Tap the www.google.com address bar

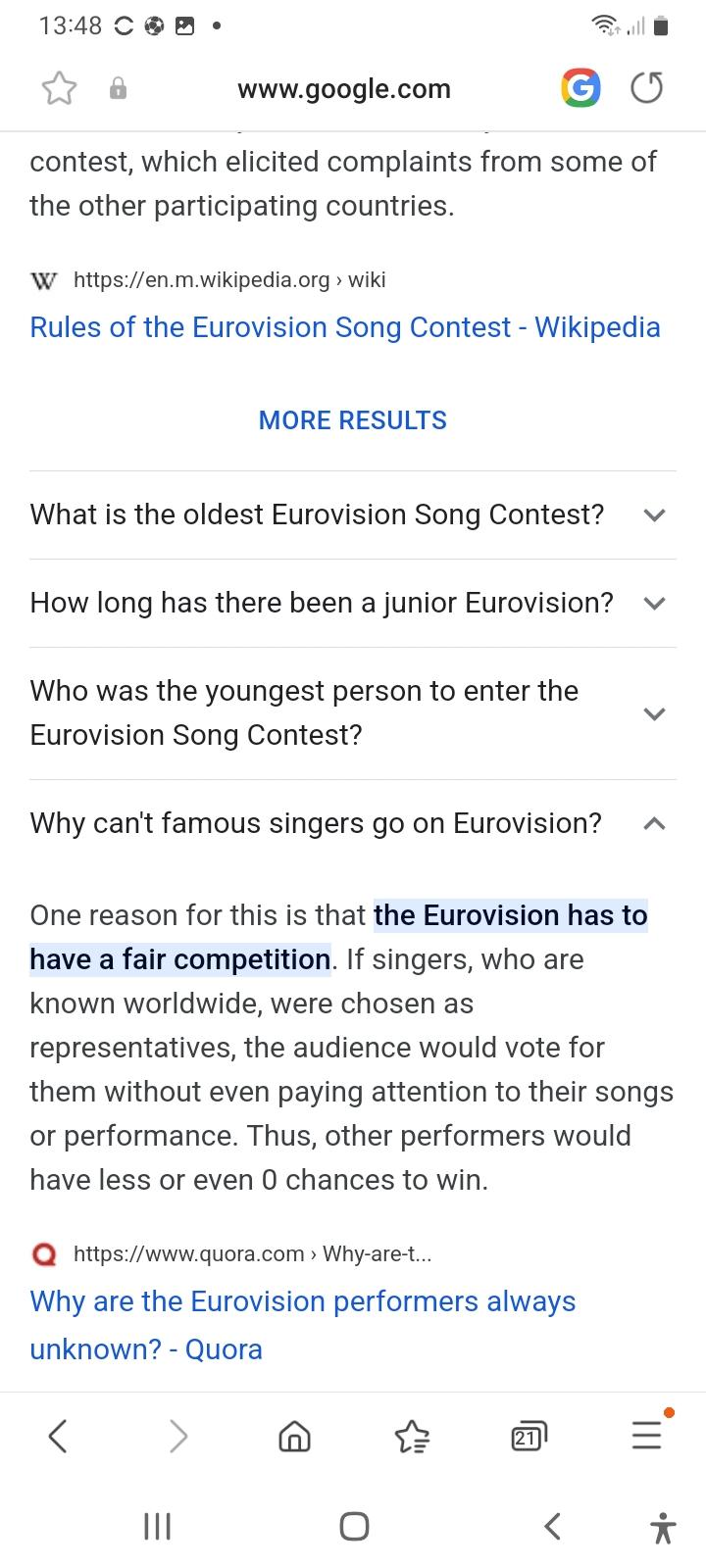pyautogui.click(x=344, y=89)
